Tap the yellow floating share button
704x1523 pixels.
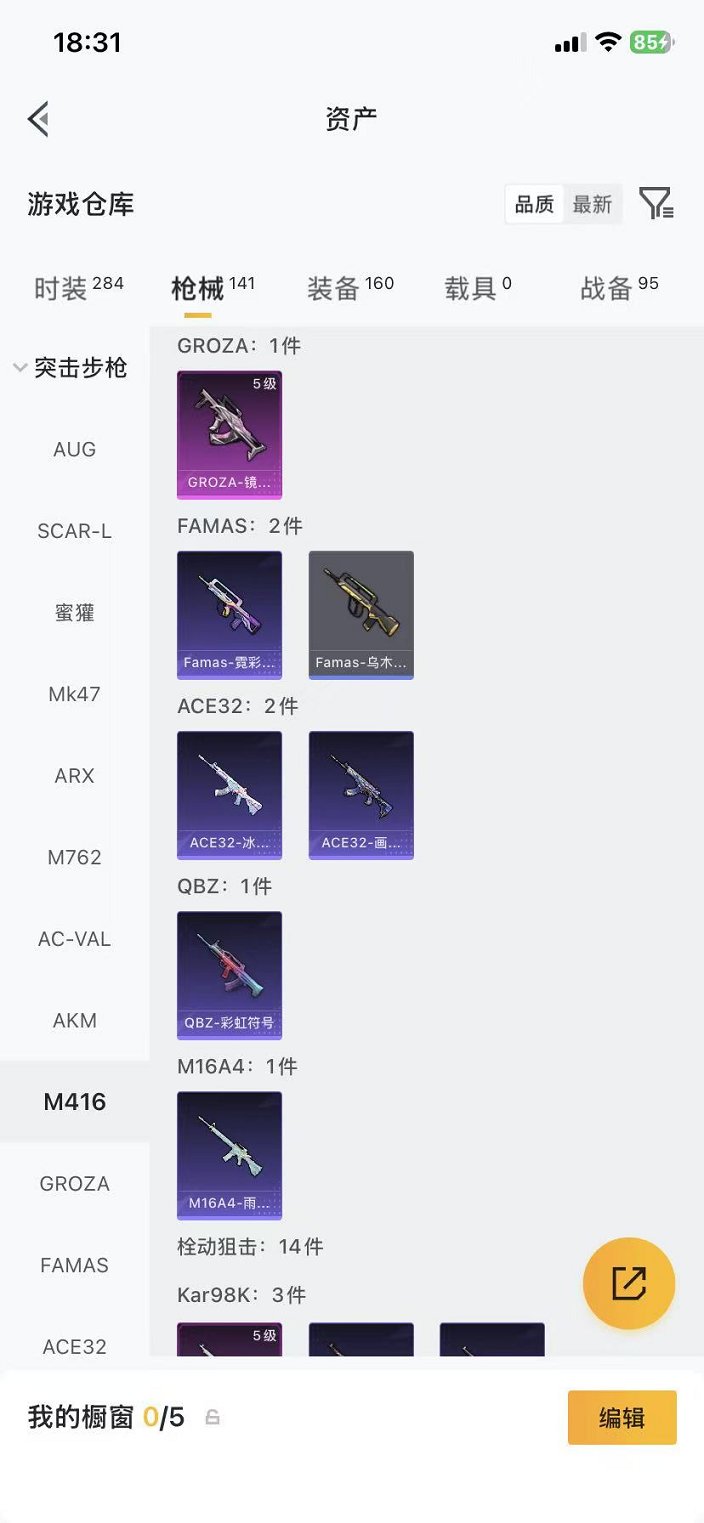pos(629,1283)
